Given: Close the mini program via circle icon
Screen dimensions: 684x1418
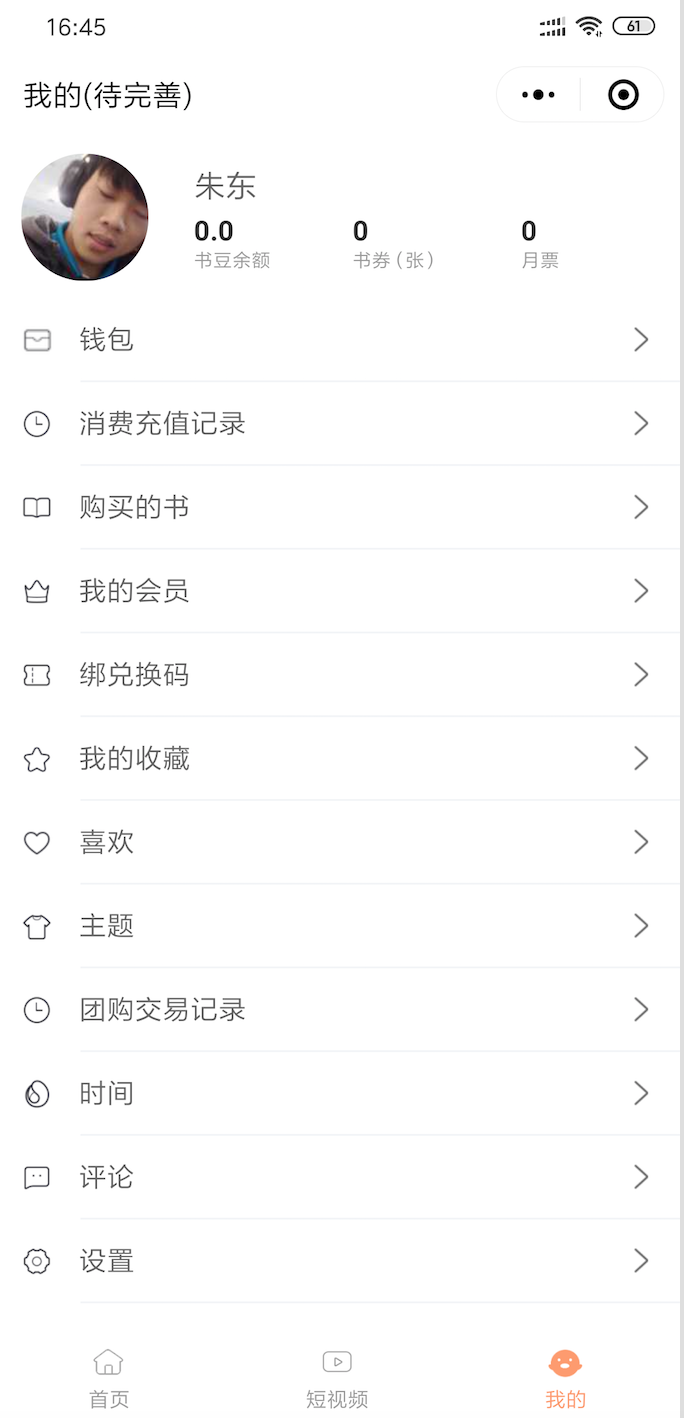Looking at the screenshot, I should click(x=623, y=95).
